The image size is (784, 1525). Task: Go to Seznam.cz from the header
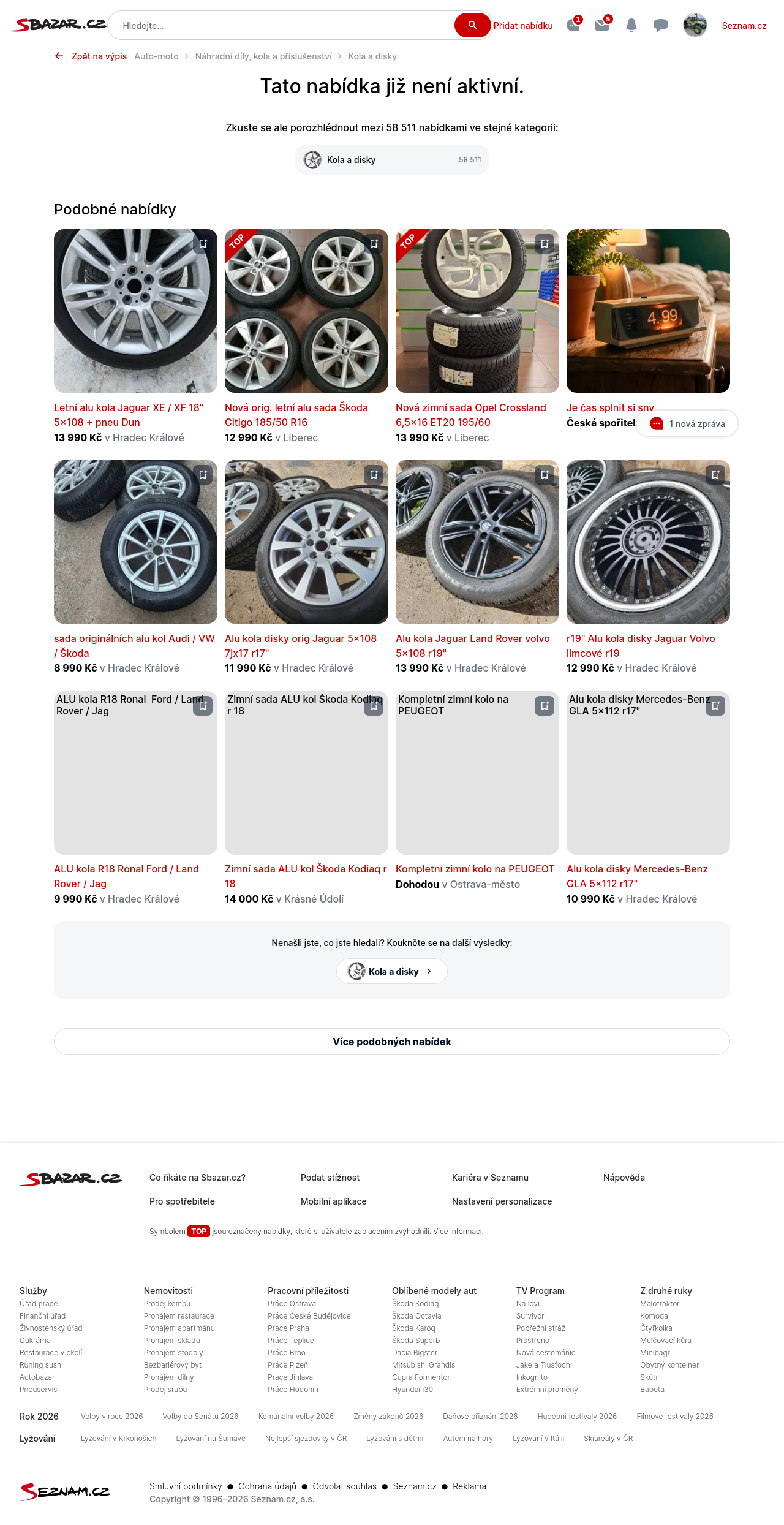coord(744,26)
